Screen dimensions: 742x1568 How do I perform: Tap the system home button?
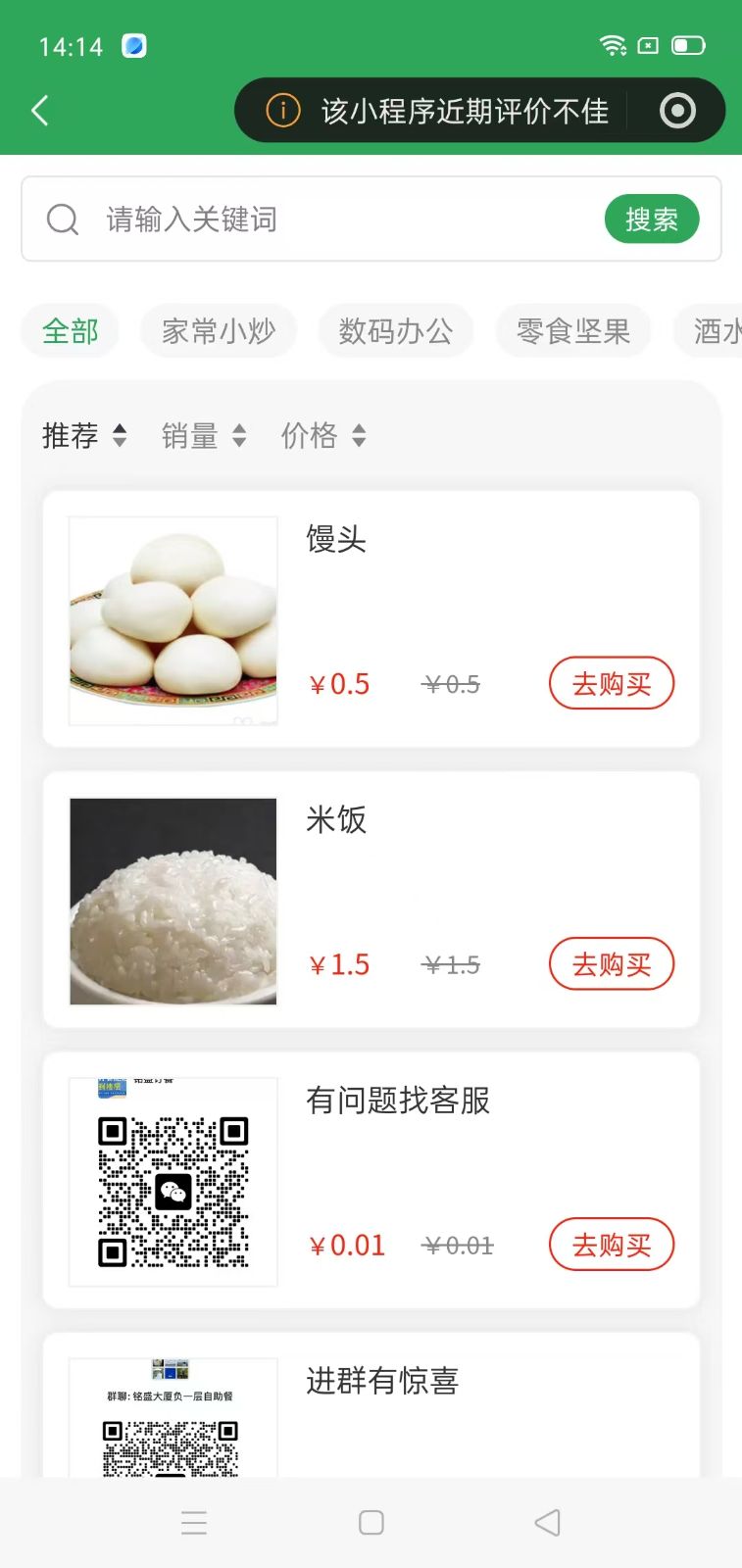[371, 1522]
